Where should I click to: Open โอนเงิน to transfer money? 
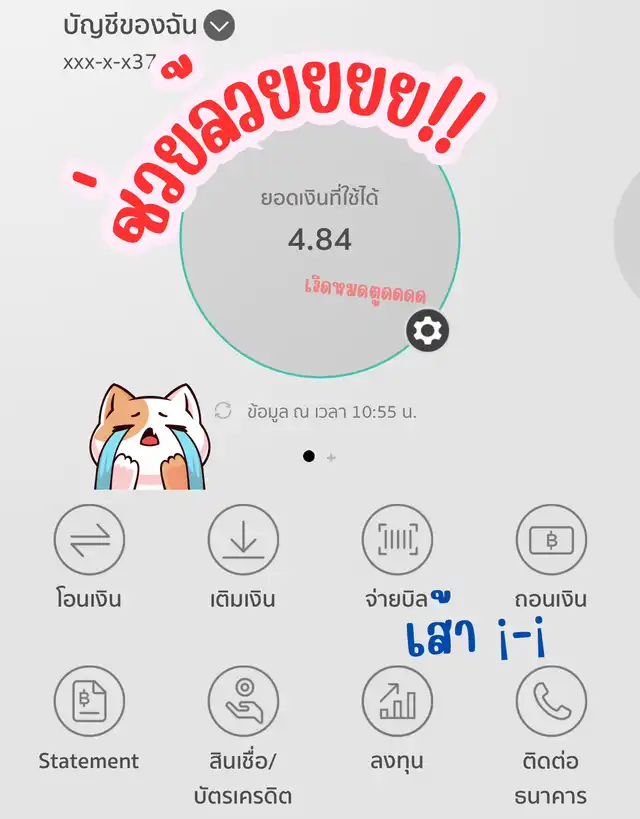(x=89, y=540)
